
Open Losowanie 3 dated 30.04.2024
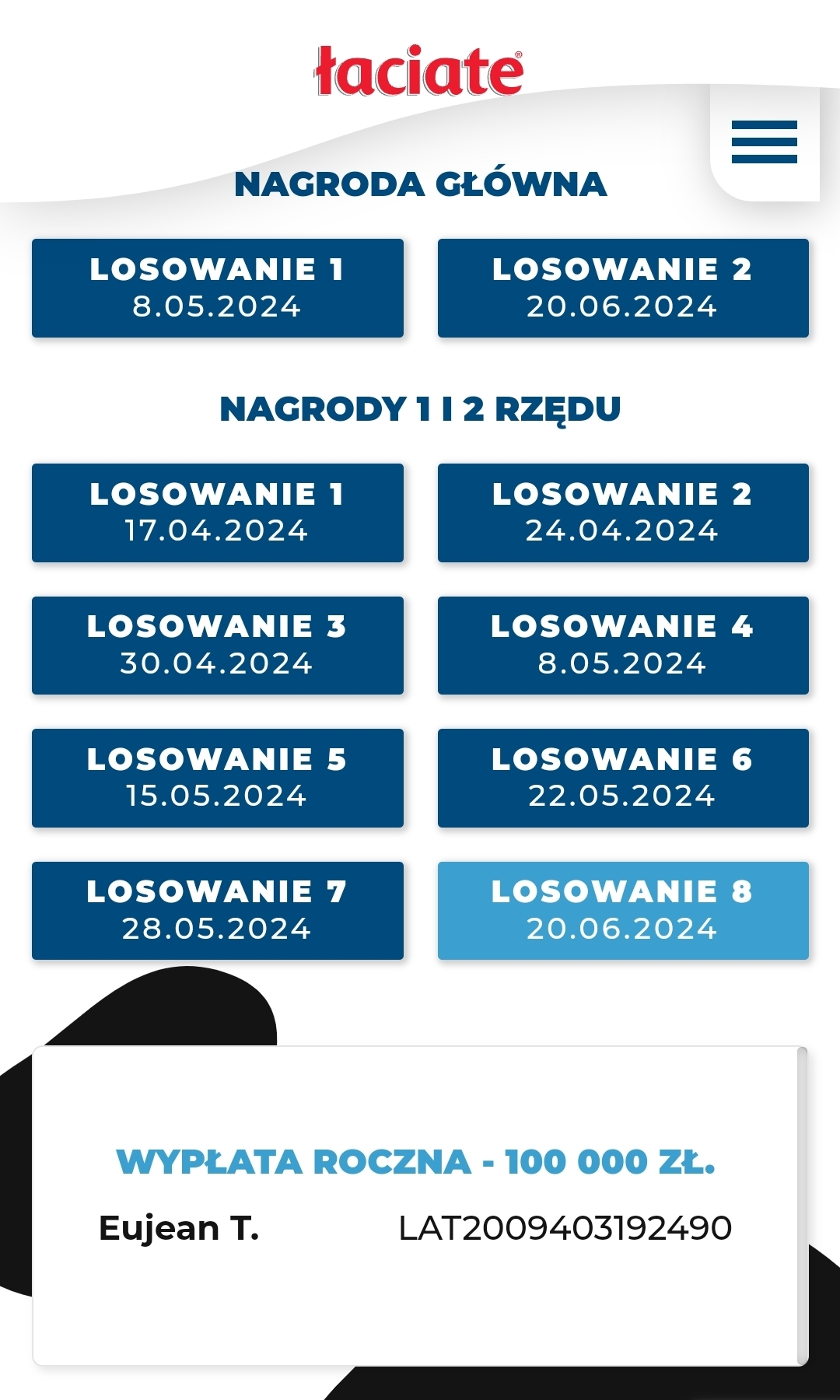217,646
